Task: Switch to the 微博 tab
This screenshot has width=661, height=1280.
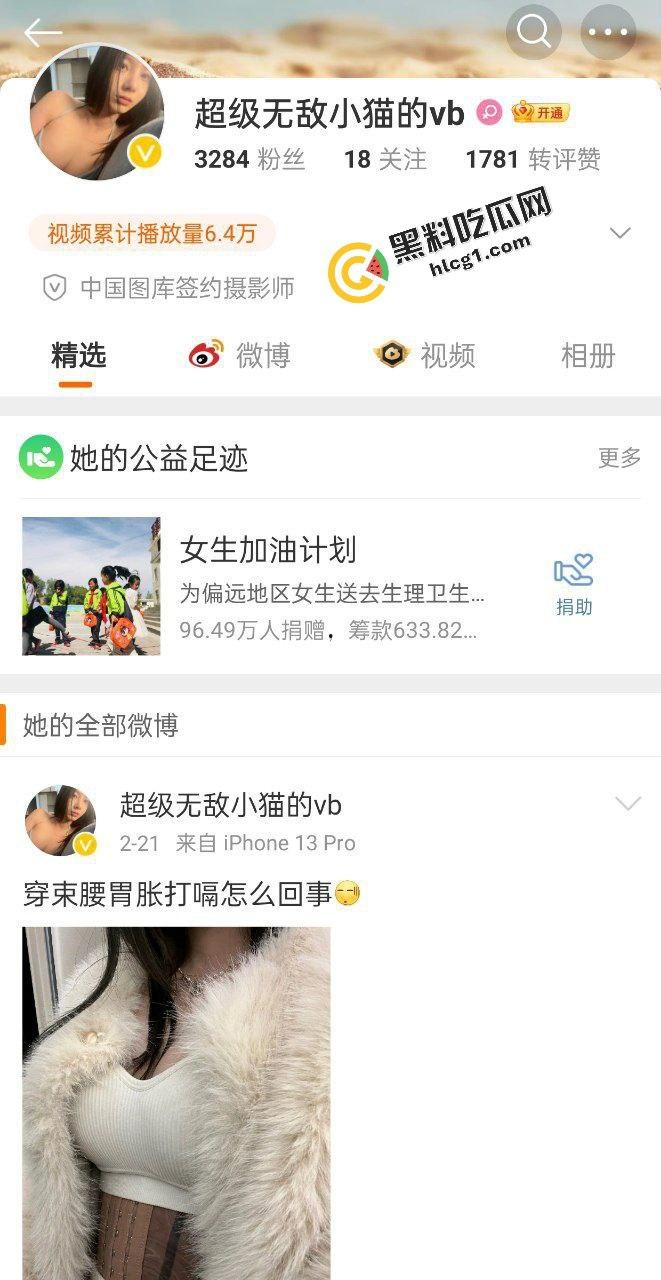Action: coord(240,355)
